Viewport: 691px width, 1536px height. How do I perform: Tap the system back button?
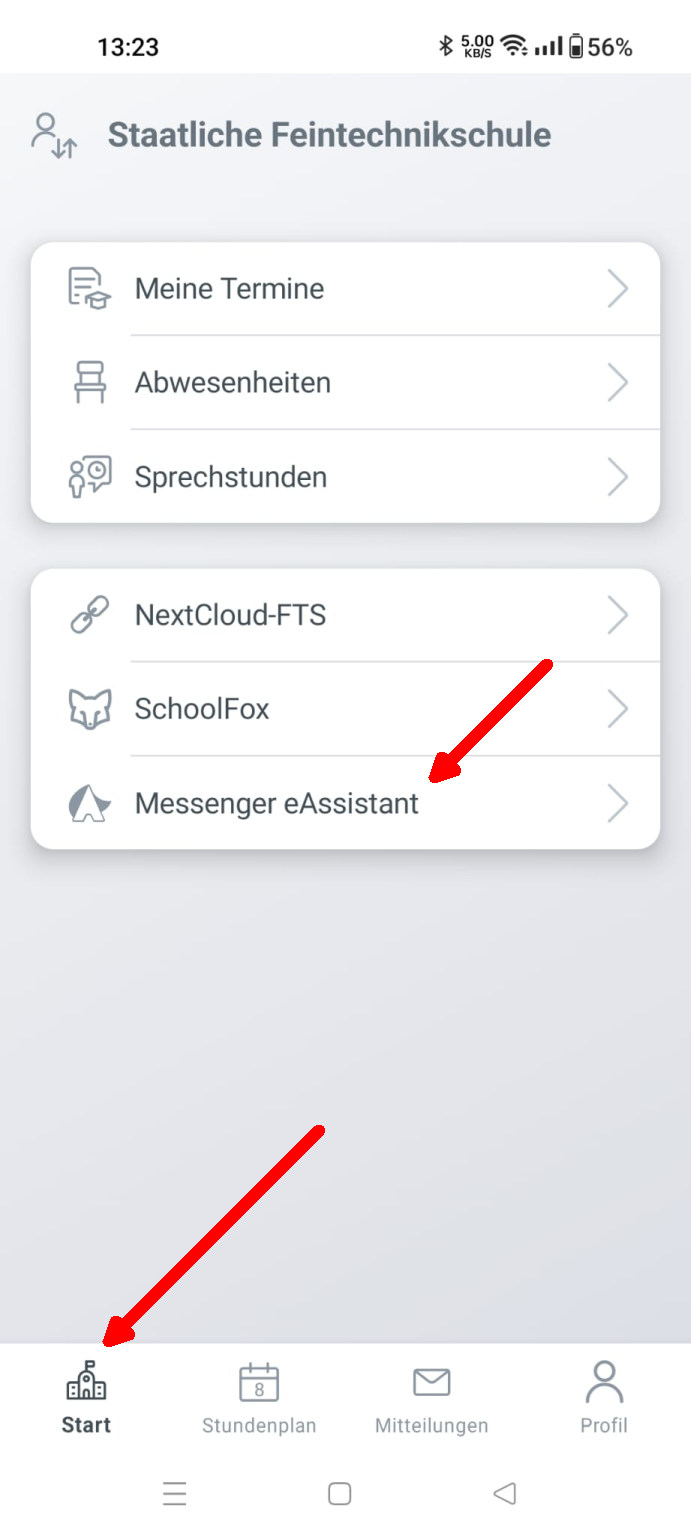(x=505, y=1494)
